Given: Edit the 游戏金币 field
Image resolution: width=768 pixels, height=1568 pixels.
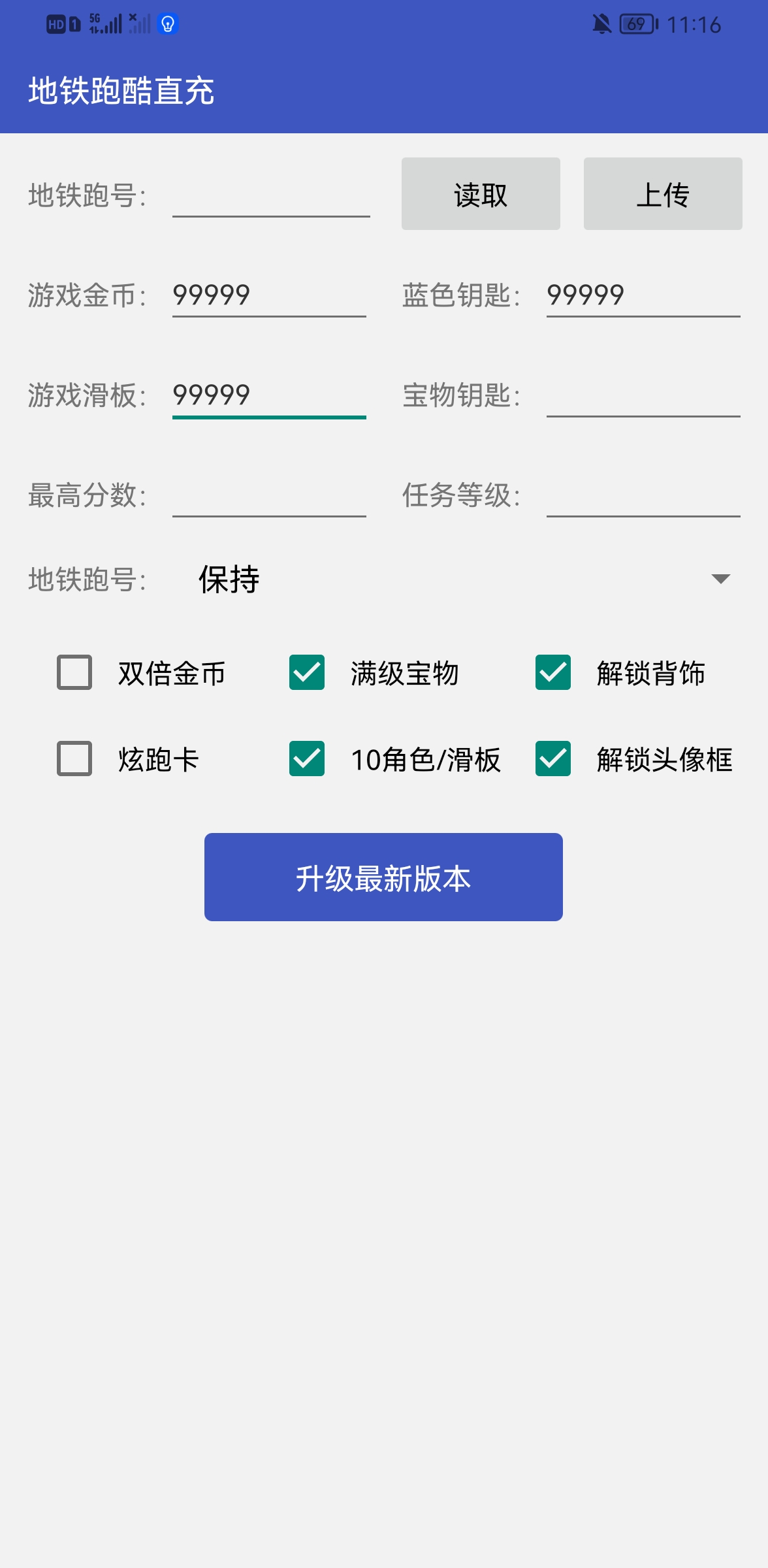Looking at the screenshot, I should [269, 295].
